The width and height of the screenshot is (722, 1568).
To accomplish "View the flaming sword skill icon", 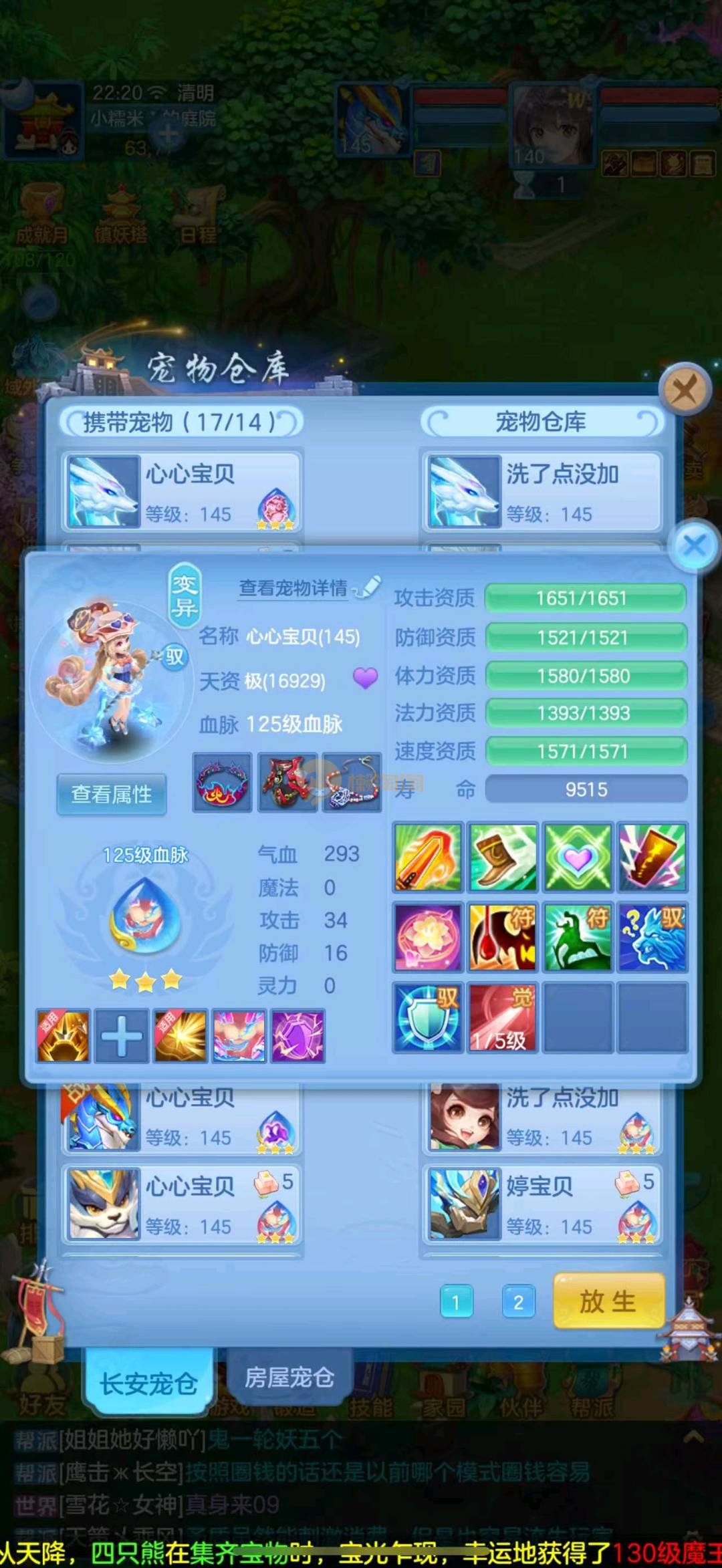I will tap(428, 857).
